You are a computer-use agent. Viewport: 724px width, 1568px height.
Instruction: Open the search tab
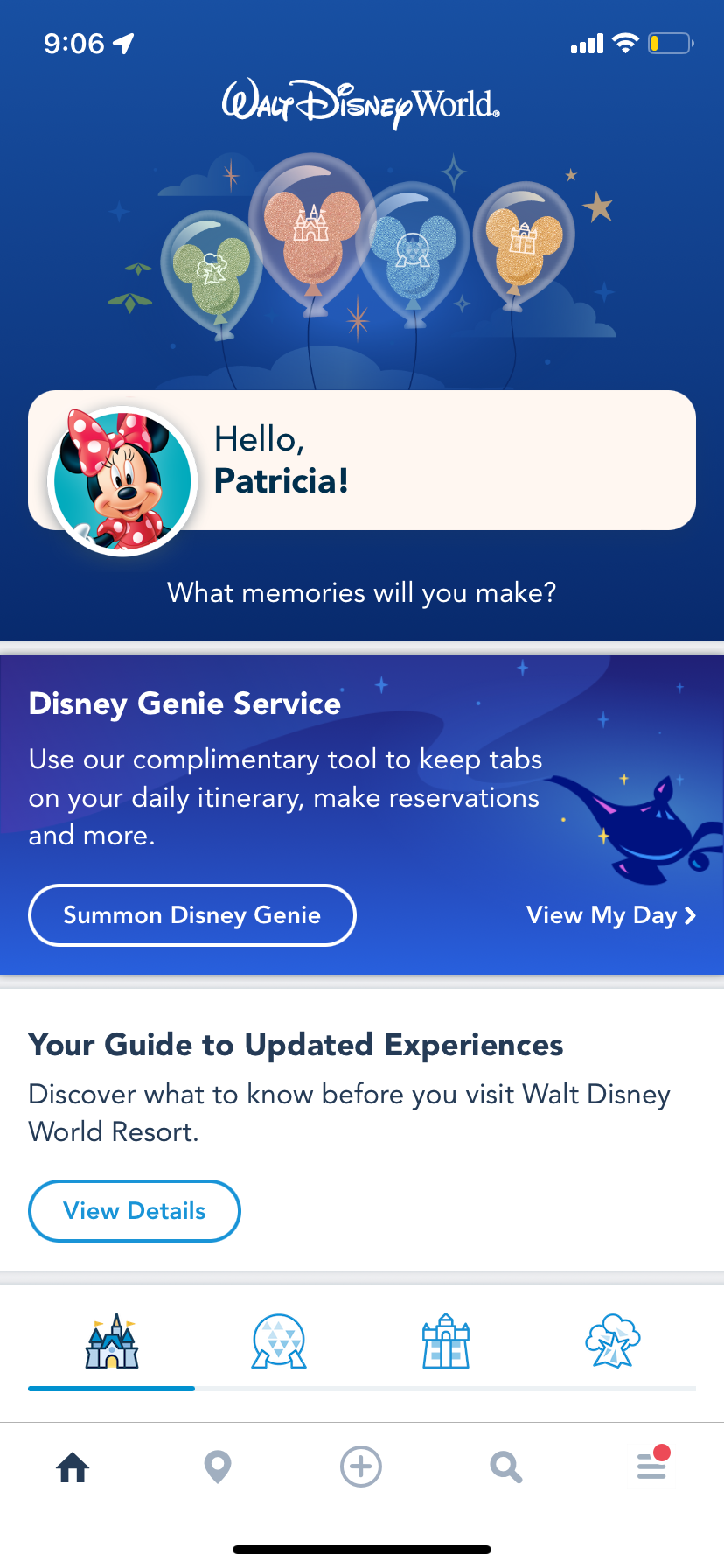[505, 1466]
